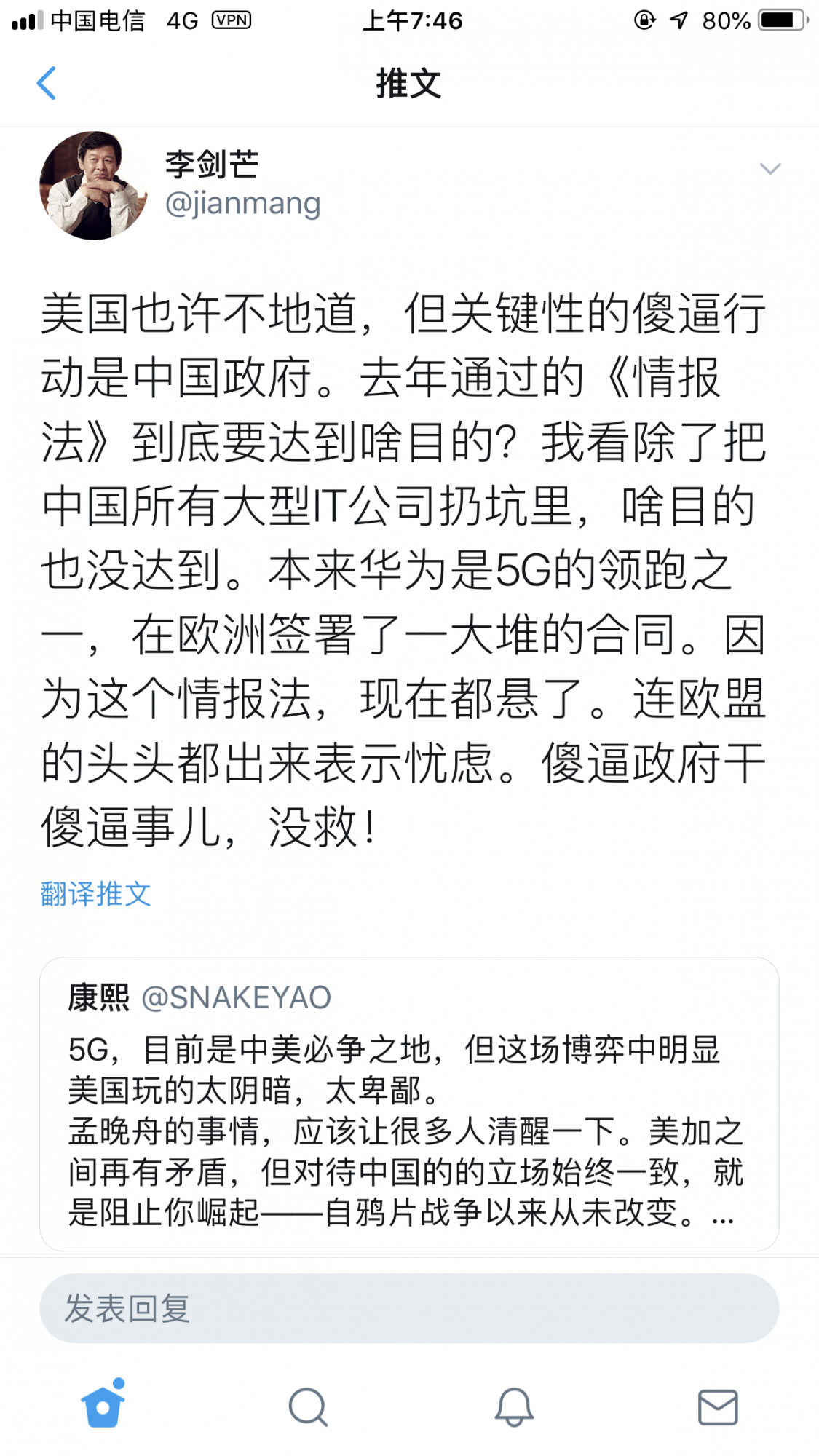Open the @jianmang username profile

pyautogui.click(x=242, y=204)
